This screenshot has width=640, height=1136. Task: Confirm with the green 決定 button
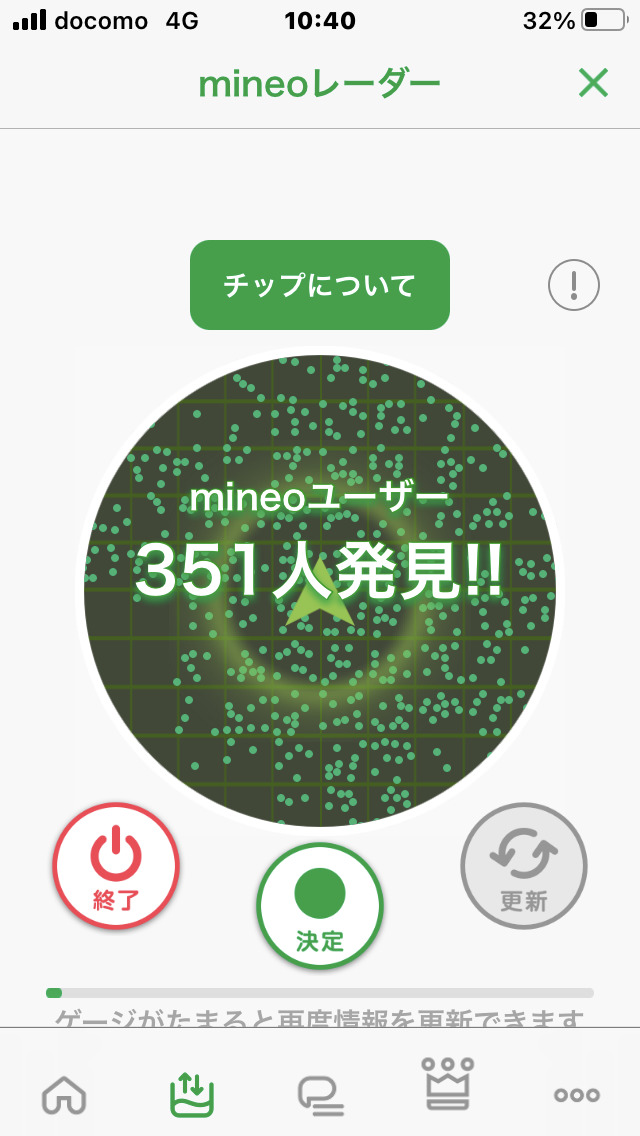point(320,906)
